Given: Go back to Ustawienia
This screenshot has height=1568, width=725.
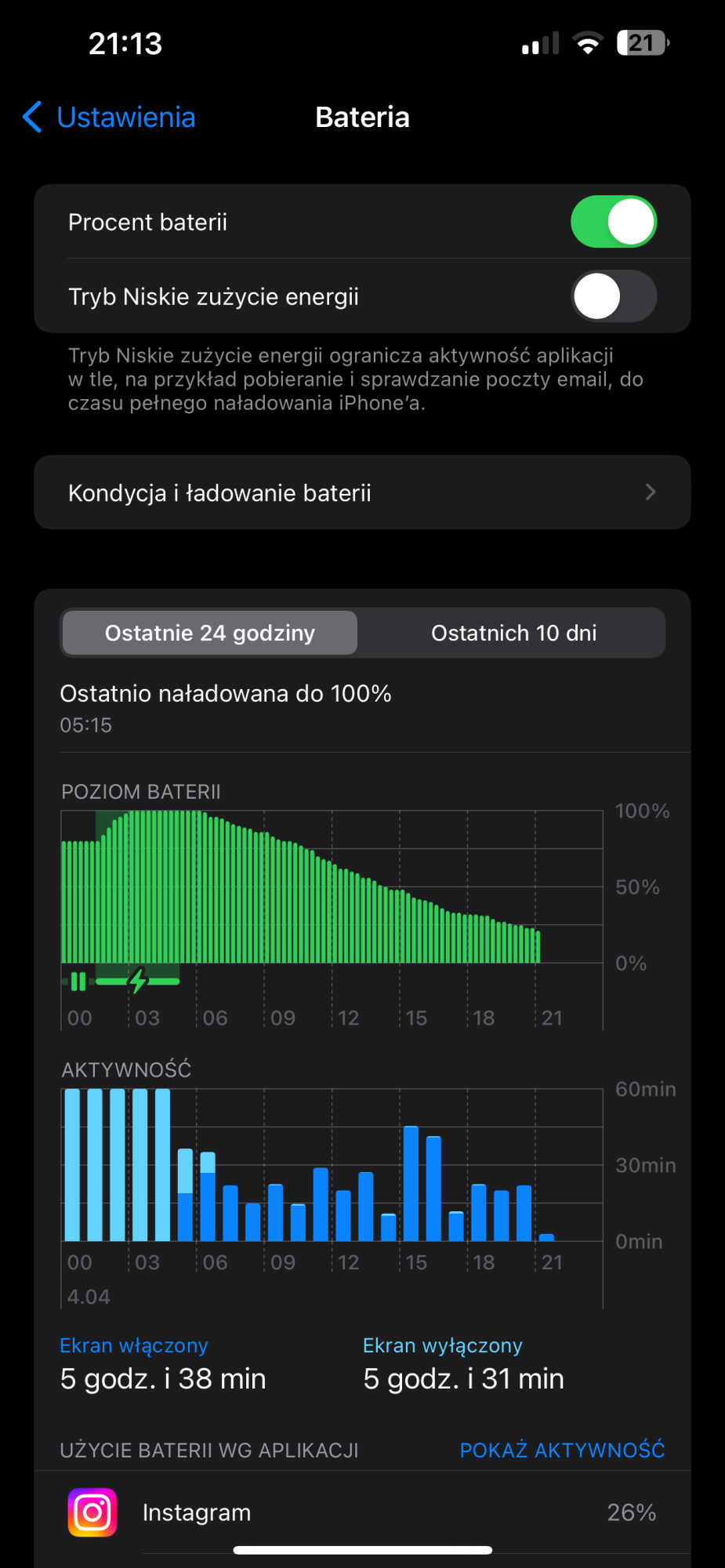Looking at the screenshot, I should [109, 118].
